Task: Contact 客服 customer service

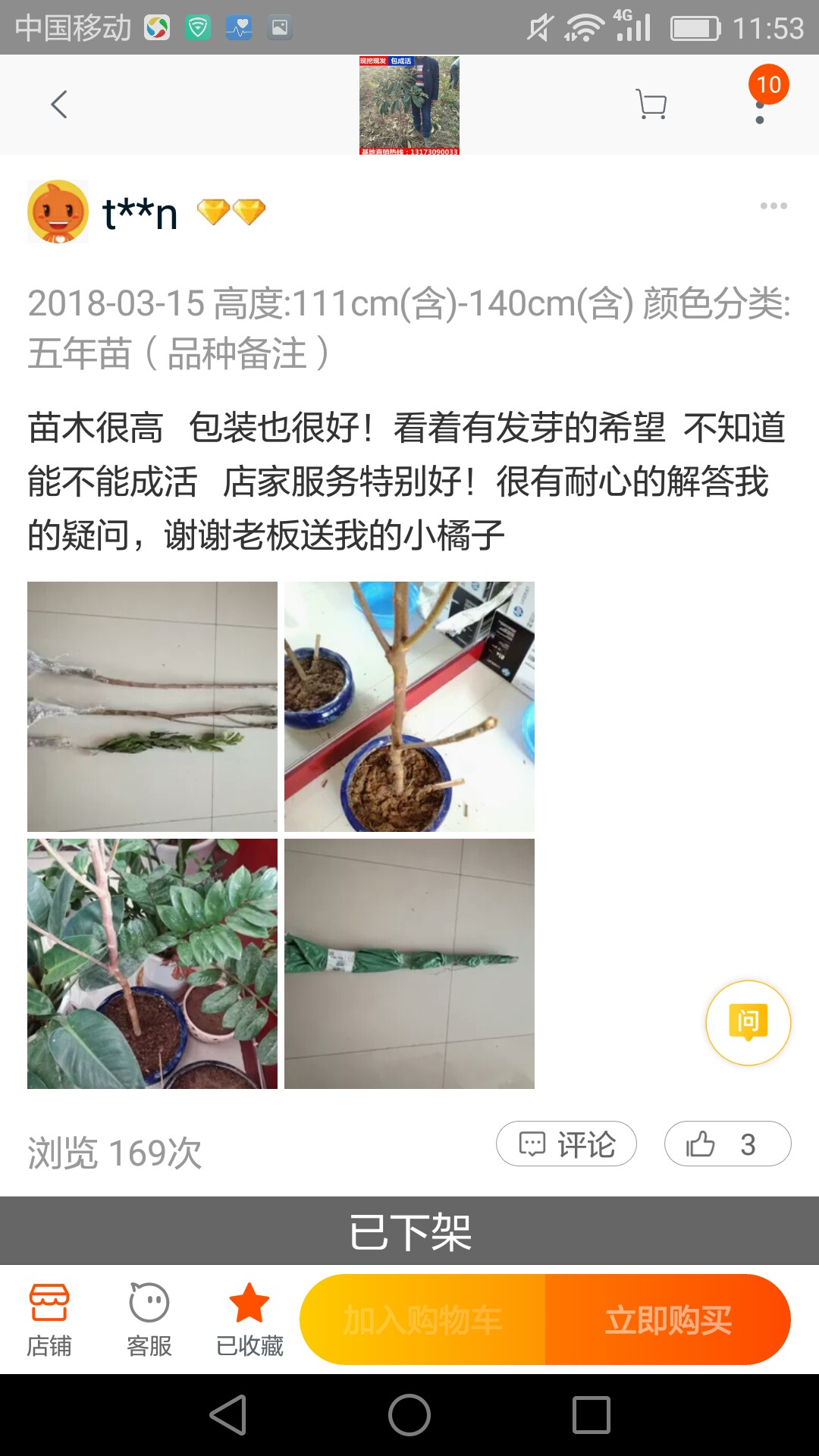Action: (149, 1320)
